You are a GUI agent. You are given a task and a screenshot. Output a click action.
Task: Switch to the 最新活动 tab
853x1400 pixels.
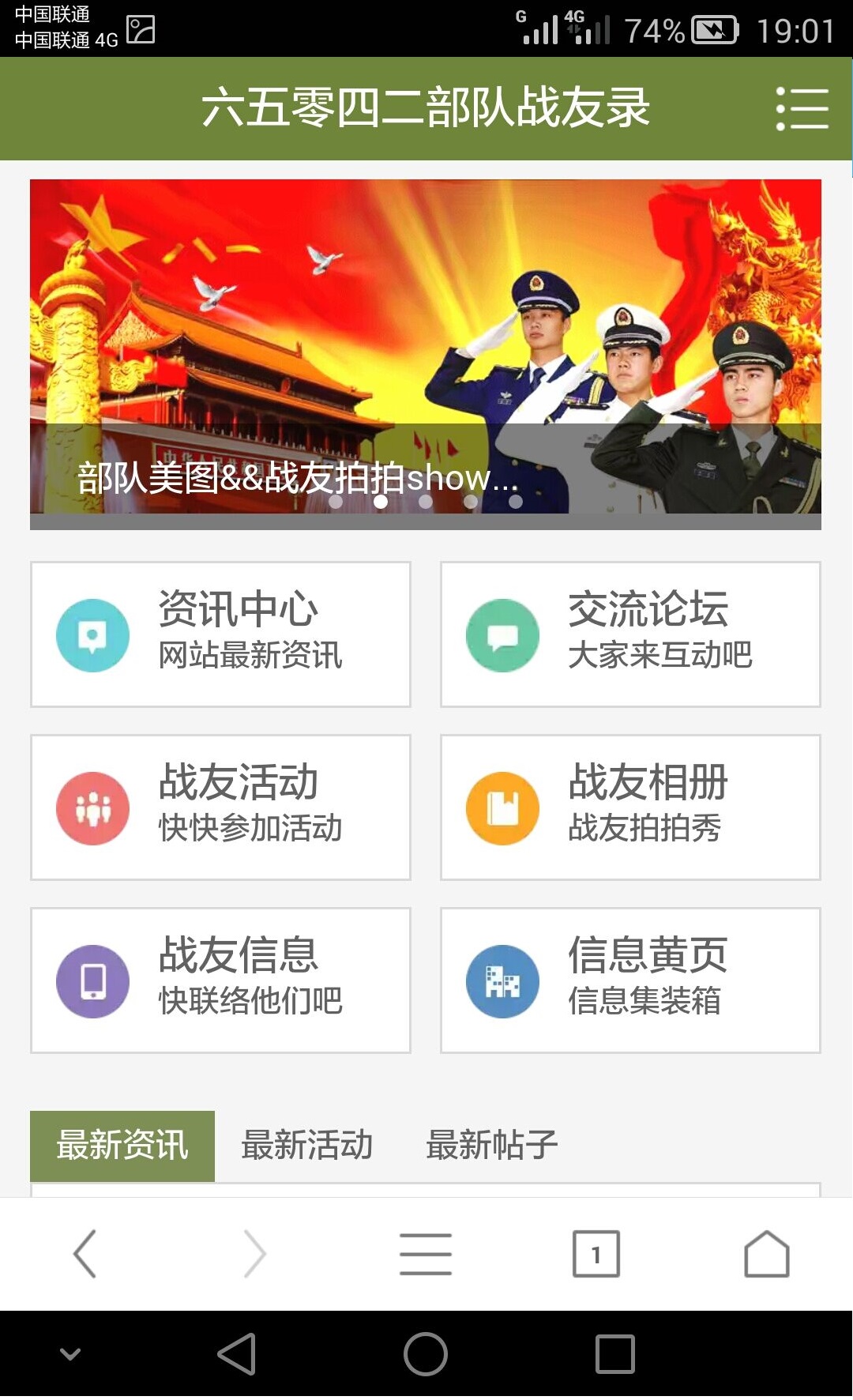[307, 1146]
